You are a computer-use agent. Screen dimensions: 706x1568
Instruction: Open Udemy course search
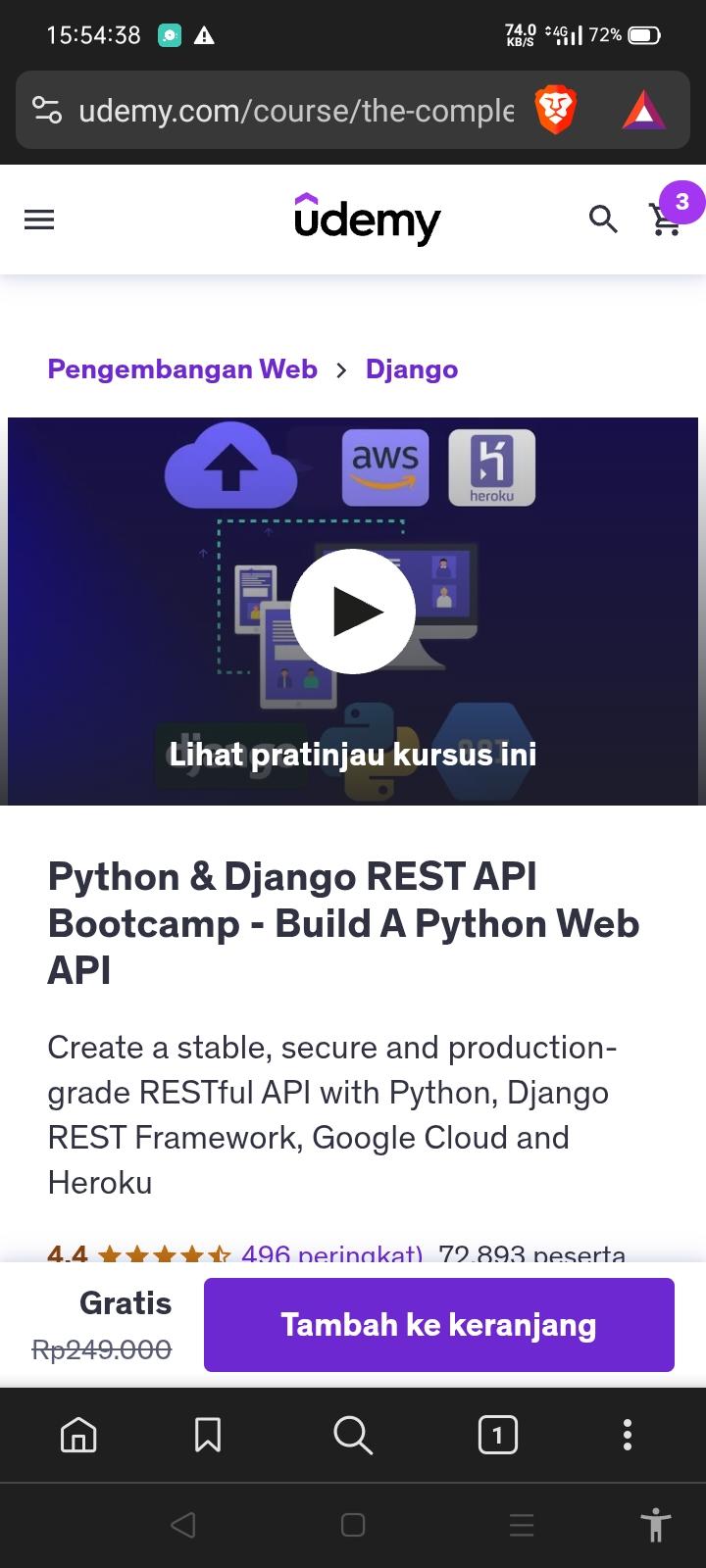tap(603, 220)
